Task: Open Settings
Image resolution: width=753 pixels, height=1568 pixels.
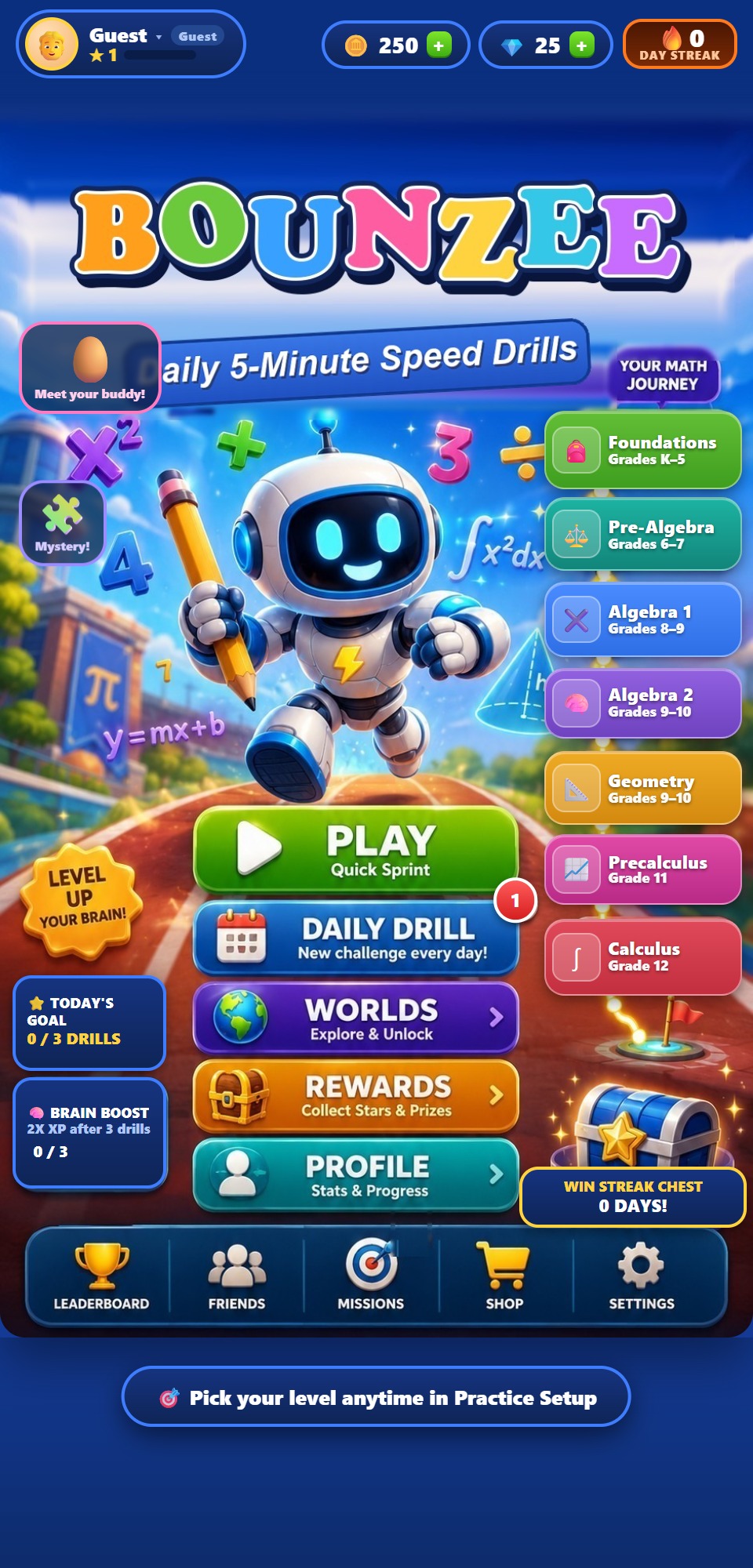Action: (642, 1276)
